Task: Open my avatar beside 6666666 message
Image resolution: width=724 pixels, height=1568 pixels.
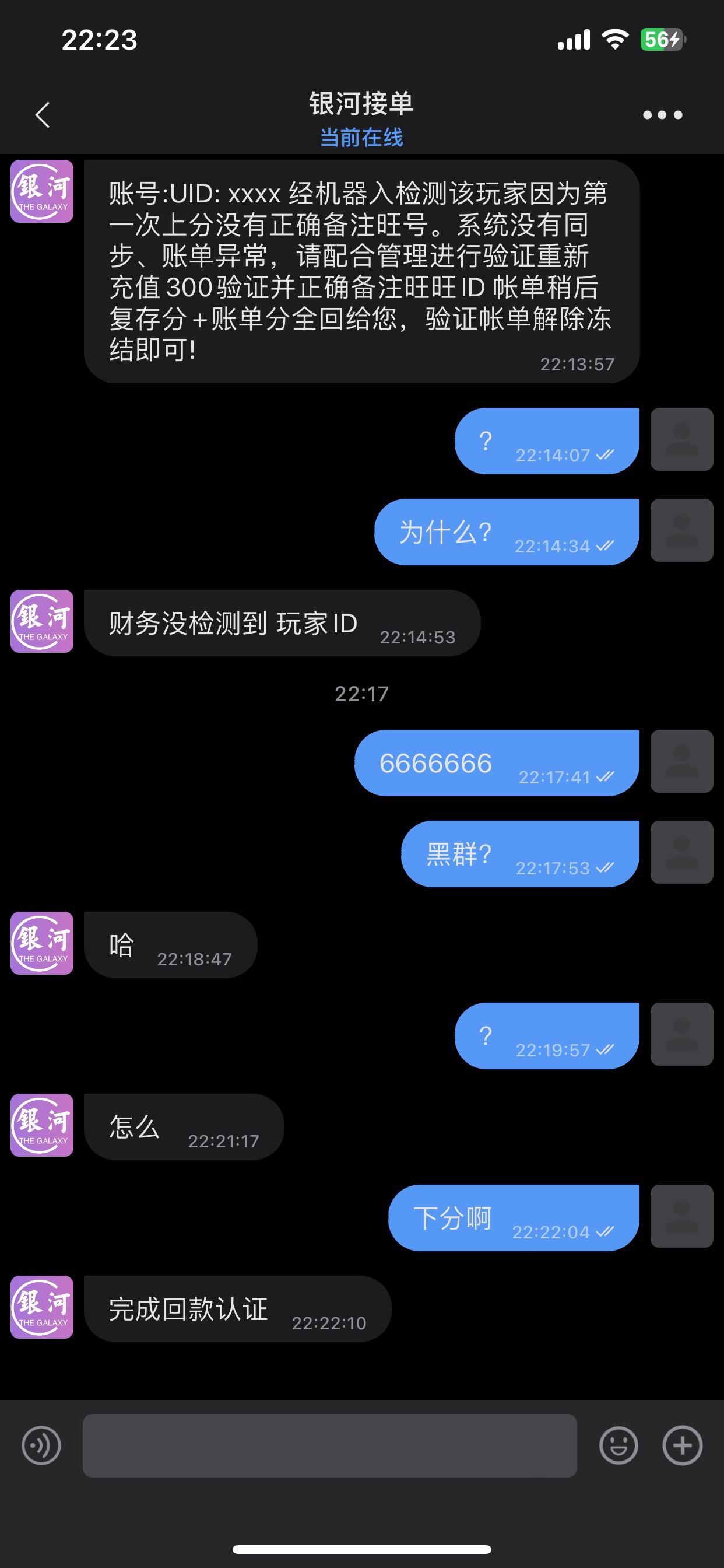Action: (x=681, y=761)
